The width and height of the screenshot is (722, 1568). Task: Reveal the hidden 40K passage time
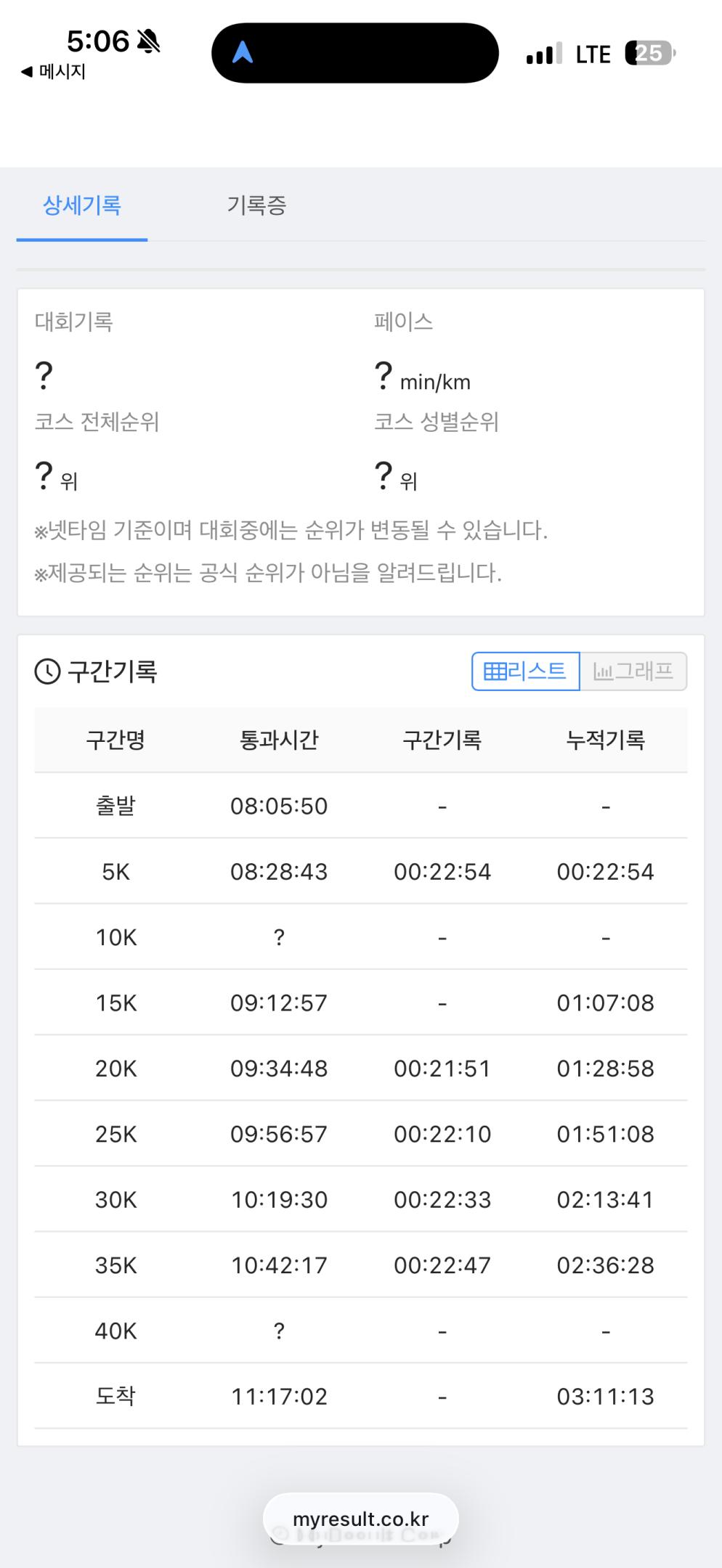pyautogui.click(x=279, y=1330)
